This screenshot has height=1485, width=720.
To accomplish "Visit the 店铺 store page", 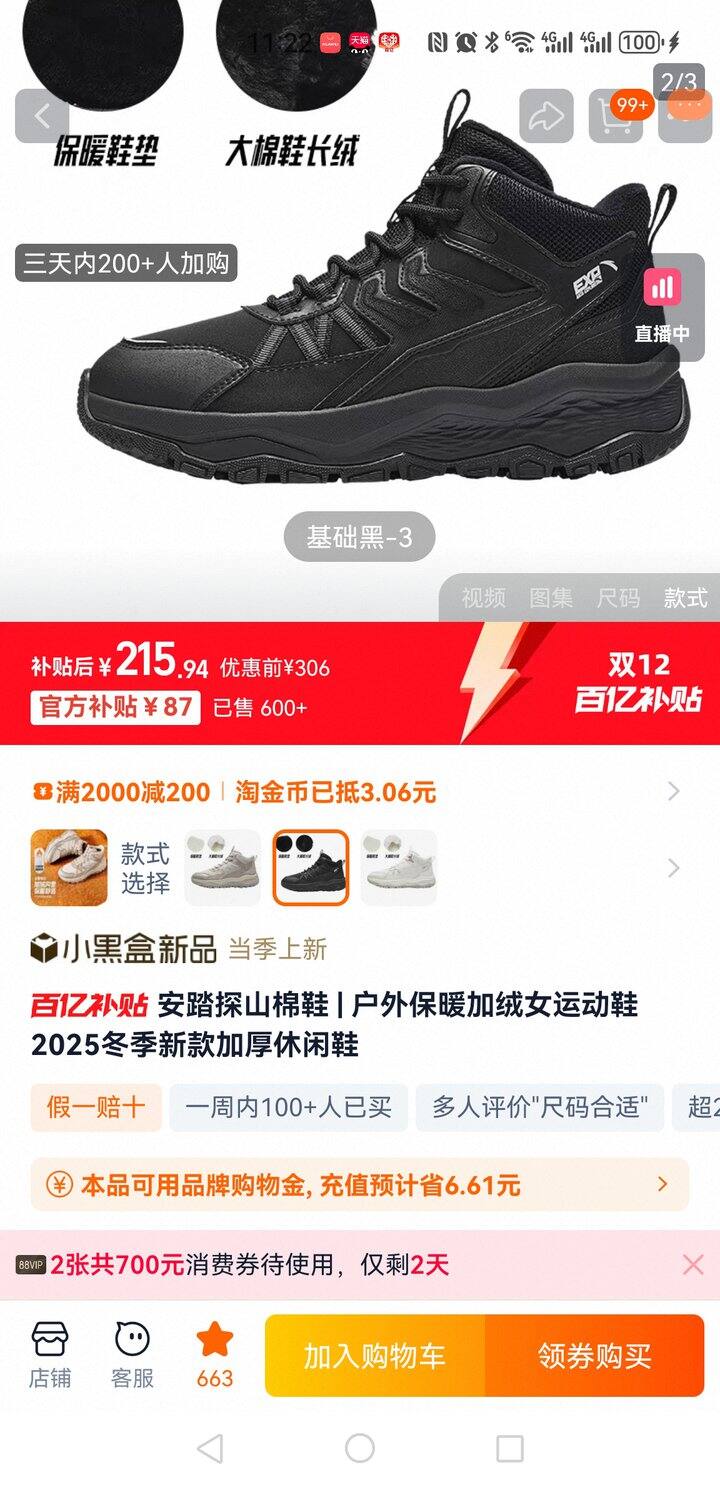I will 49,1355.
